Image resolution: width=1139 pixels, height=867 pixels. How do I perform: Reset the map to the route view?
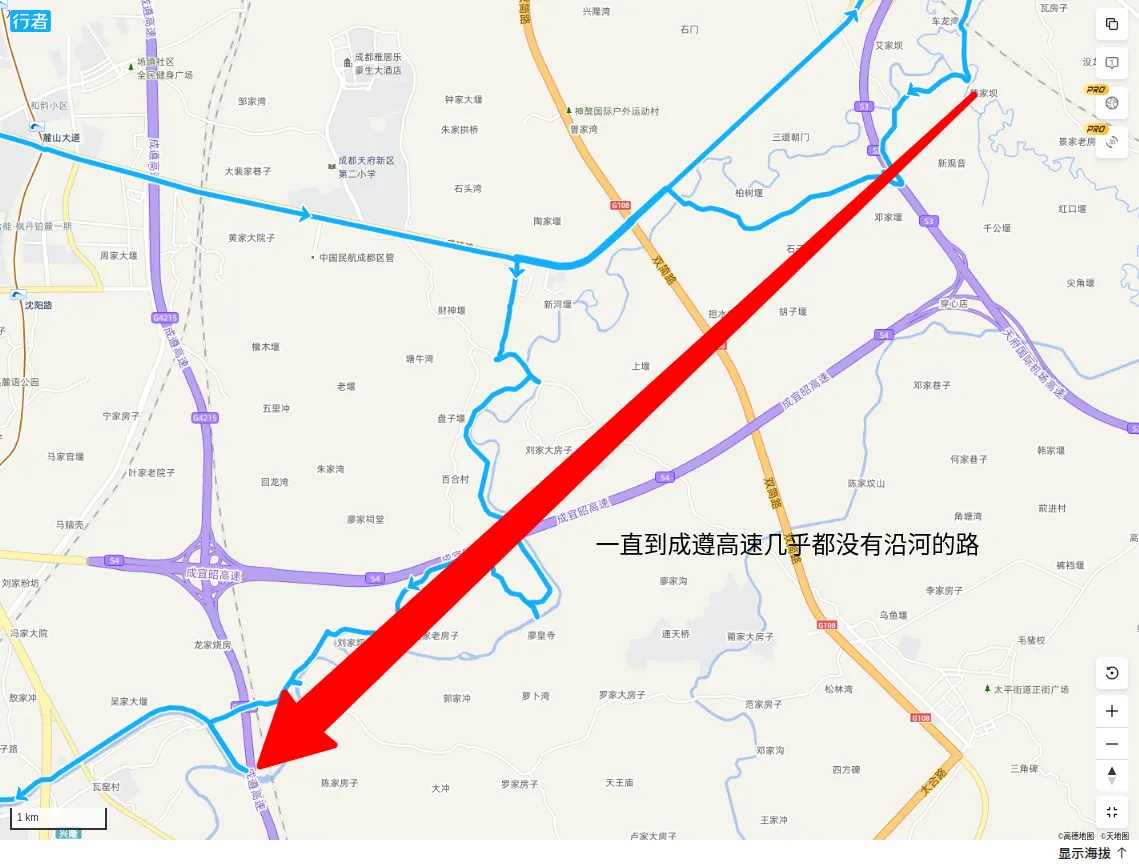coord(1112,673)
